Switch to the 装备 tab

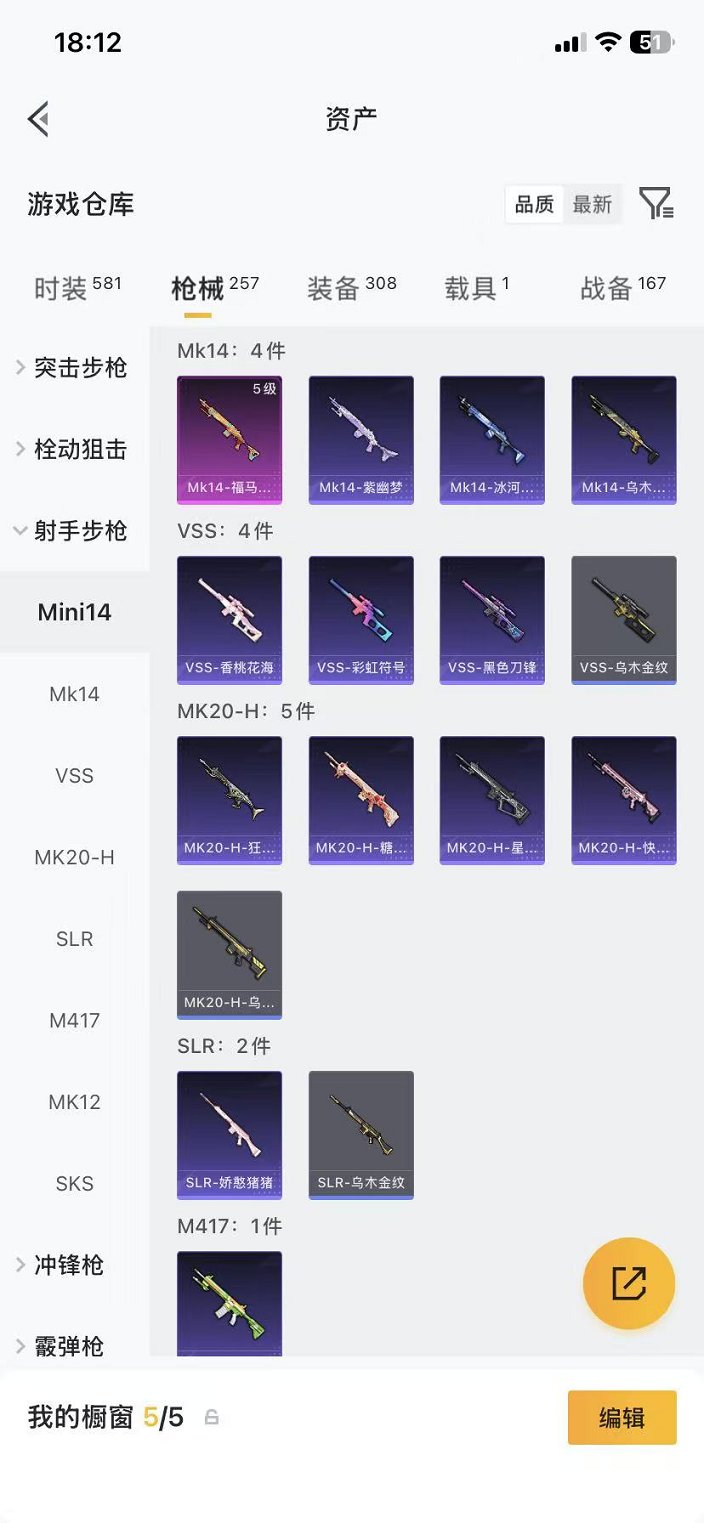click(x=351, y=288)
